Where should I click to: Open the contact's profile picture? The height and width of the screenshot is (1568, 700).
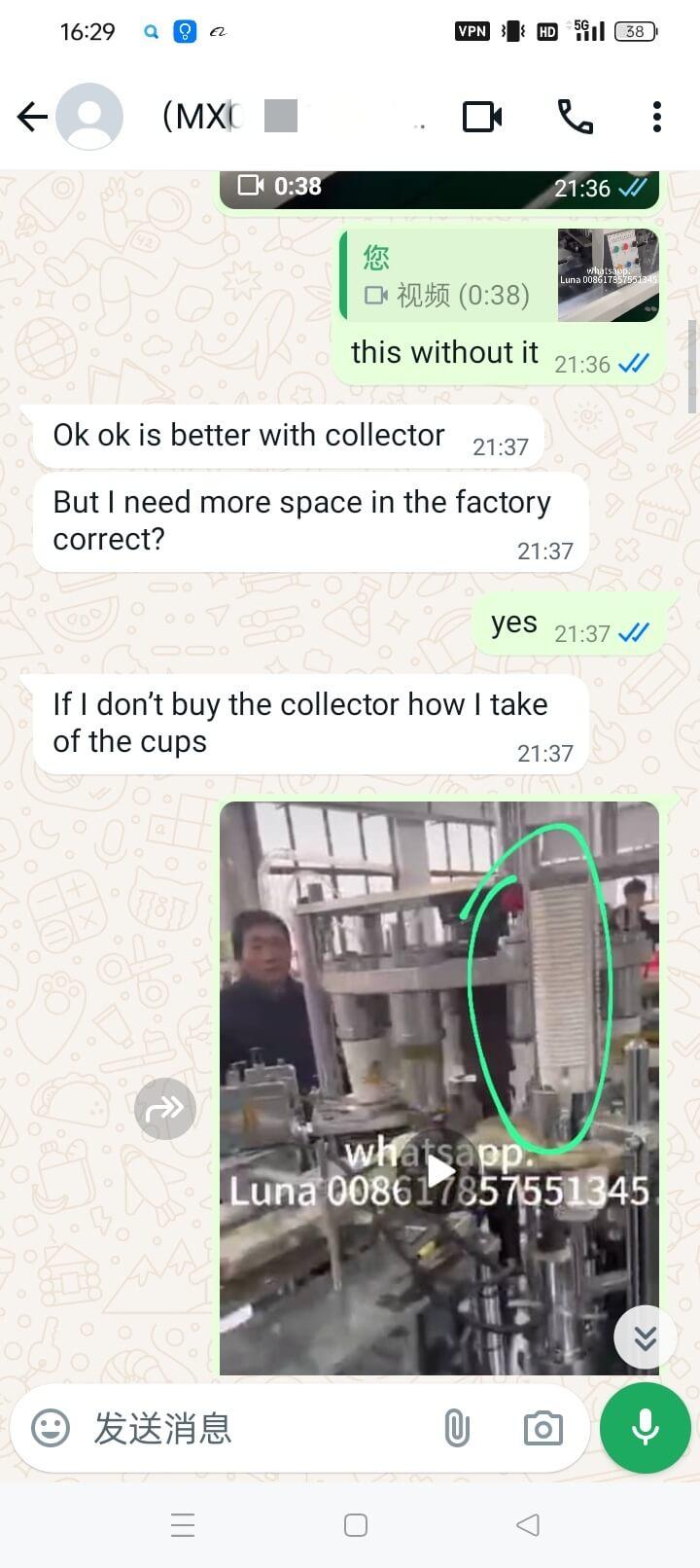coord(89,118)
